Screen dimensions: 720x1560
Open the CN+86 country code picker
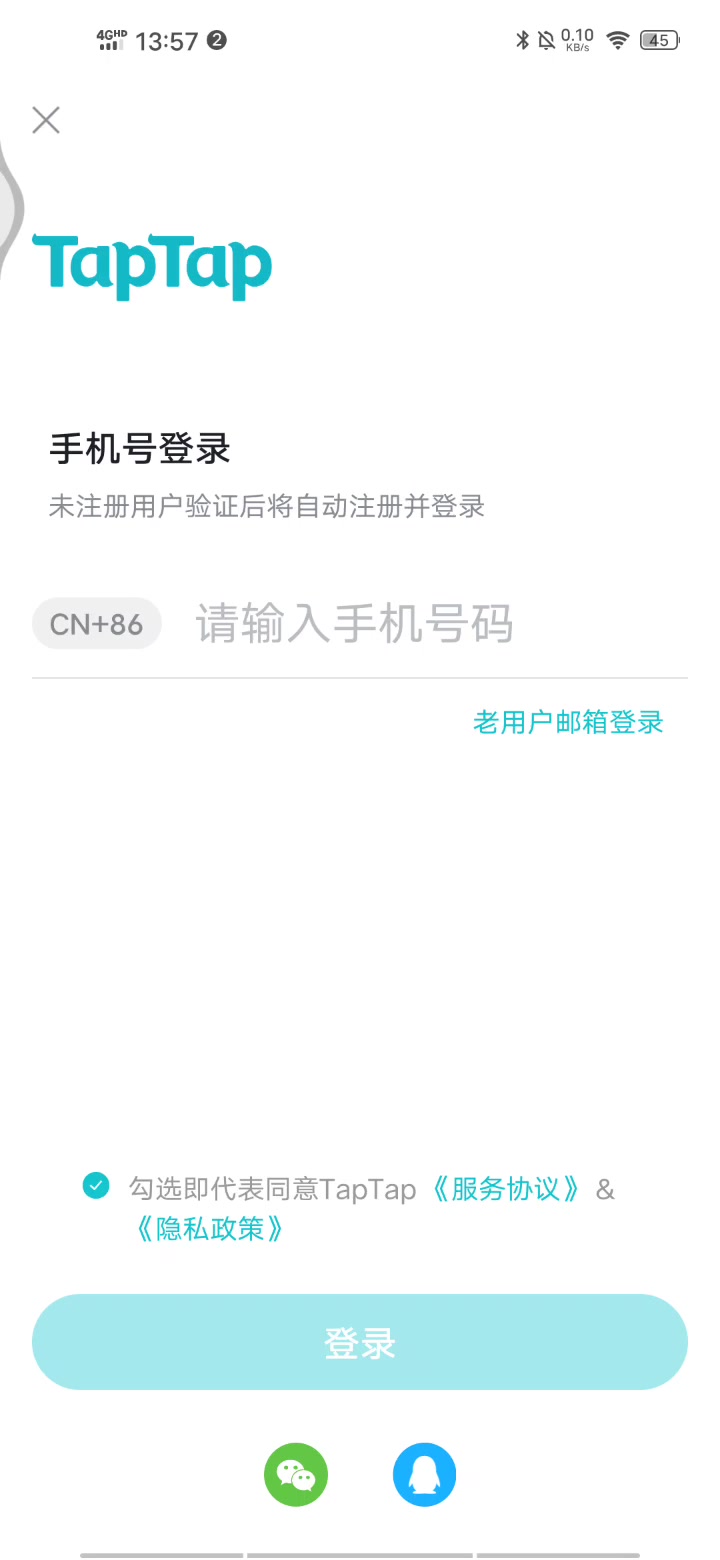click(97, 624)
